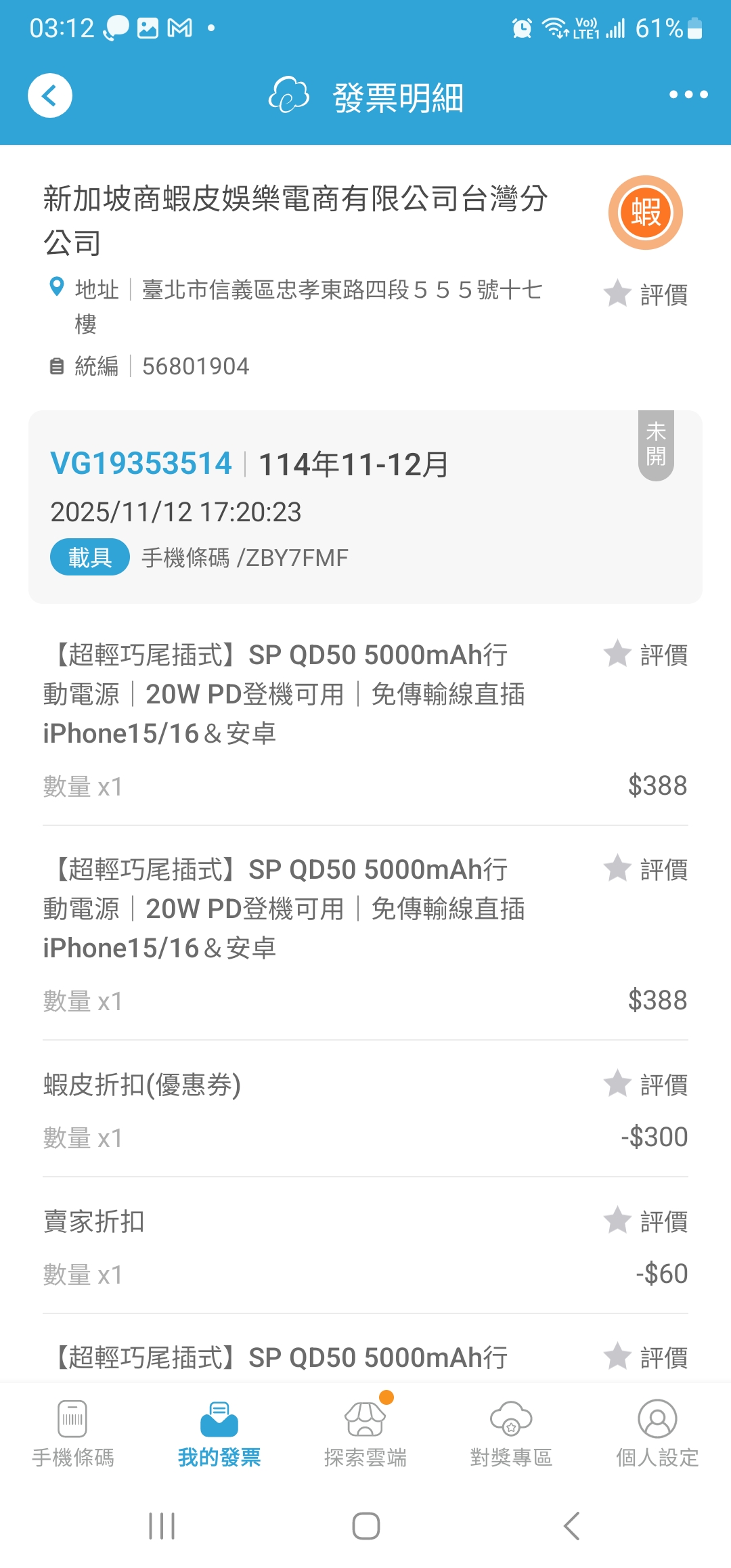Open the three-dot overflow menu
731x1568 pixels.
688,95
